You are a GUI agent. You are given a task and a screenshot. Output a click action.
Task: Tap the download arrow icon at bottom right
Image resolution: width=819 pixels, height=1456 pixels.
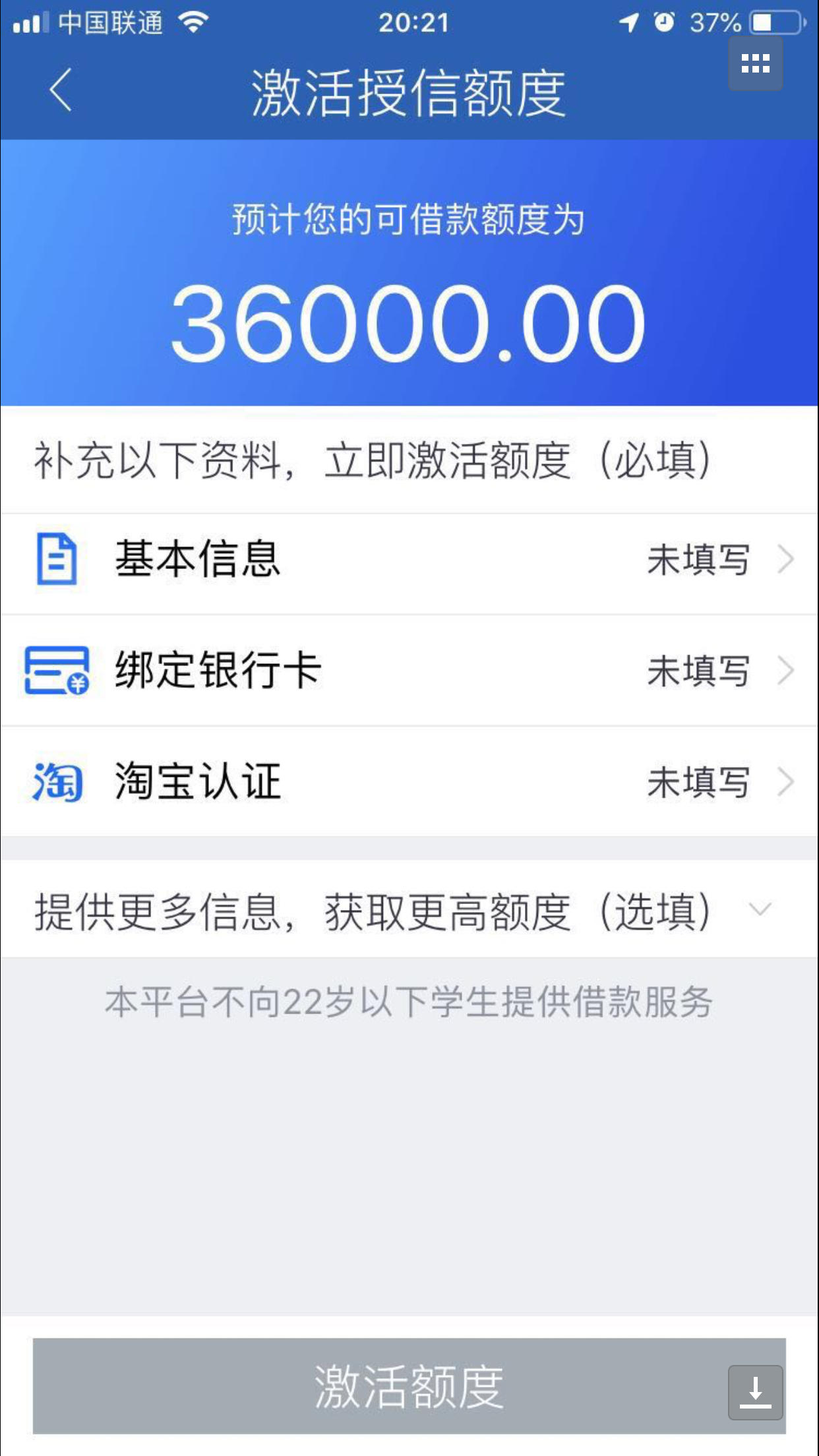tap(755, 1393)
